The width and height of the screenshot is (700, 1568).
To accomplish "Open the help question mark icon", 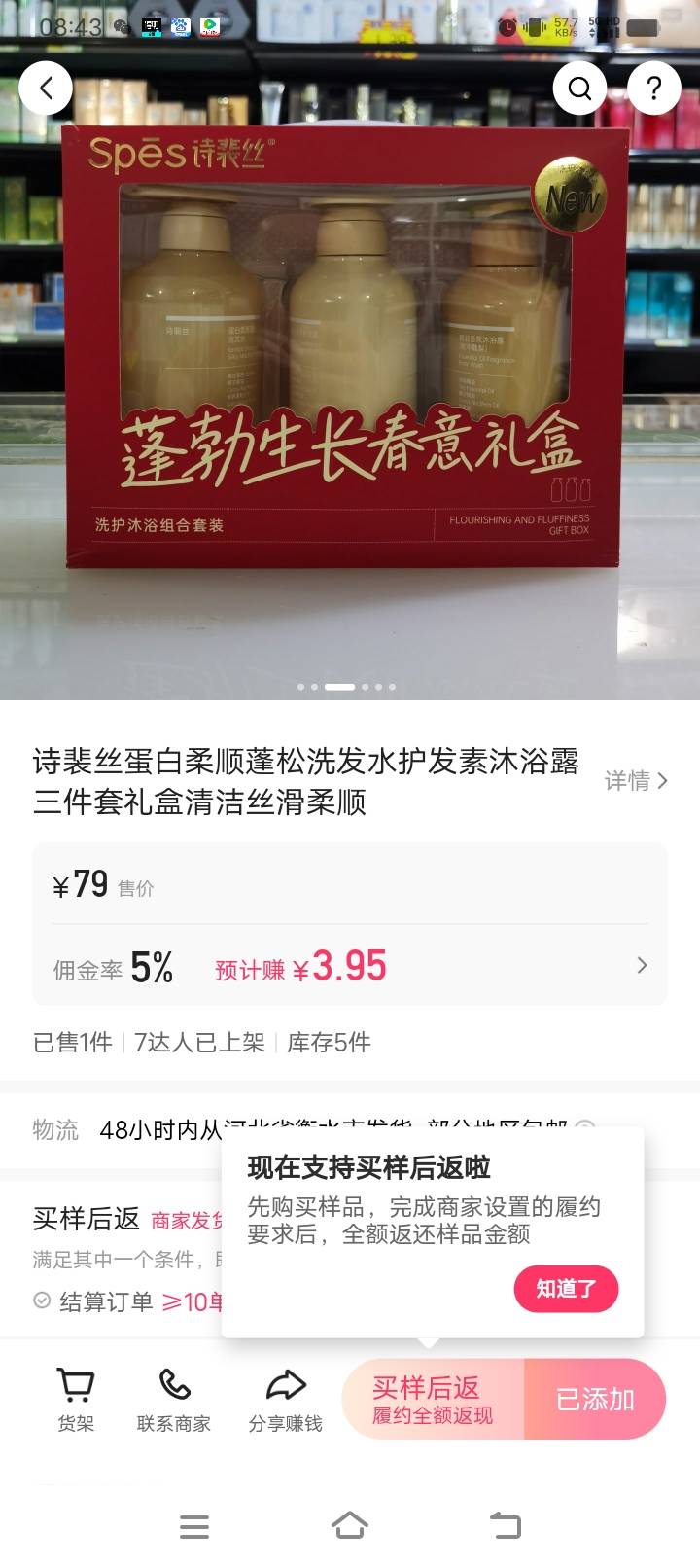I will [x=653, y=89].
